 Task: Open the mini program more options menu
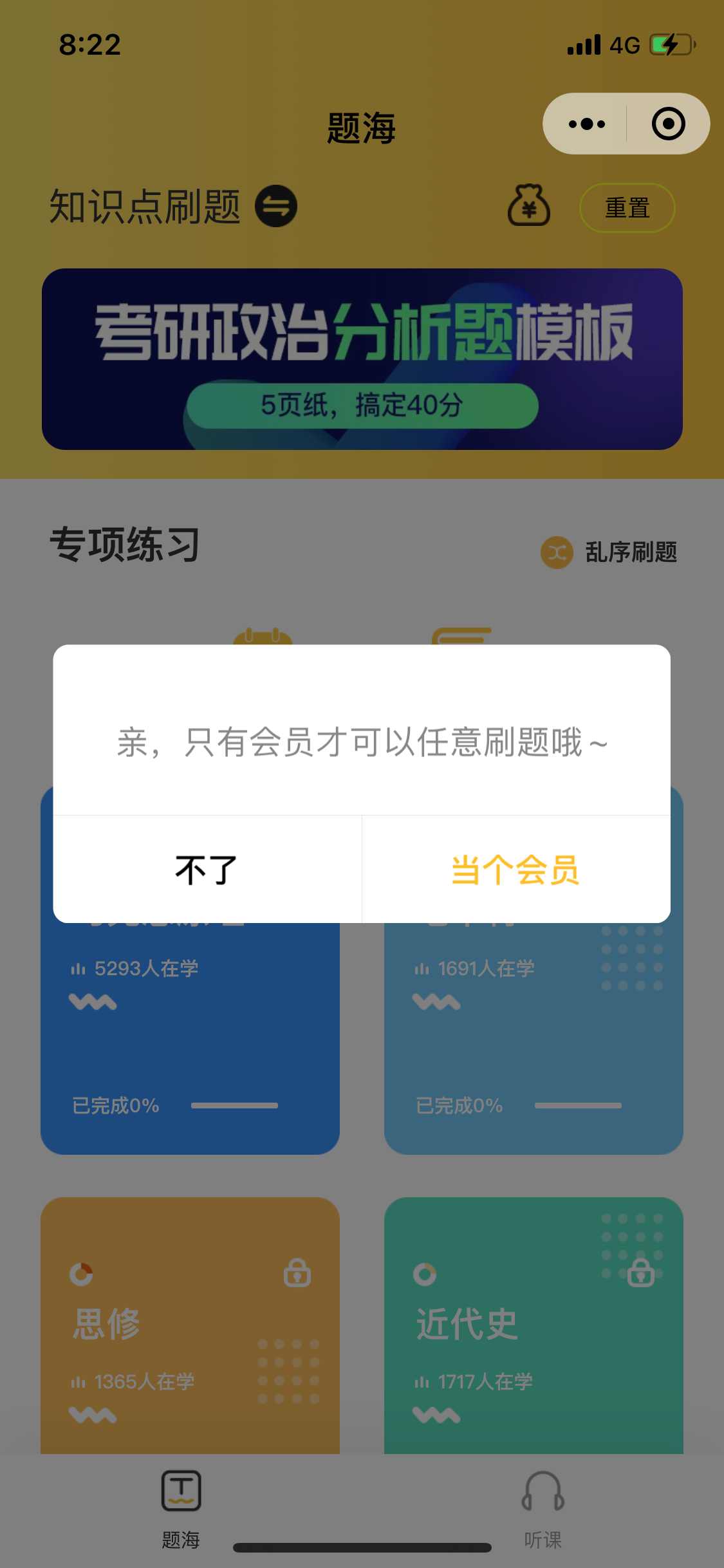tap(586, 124)
